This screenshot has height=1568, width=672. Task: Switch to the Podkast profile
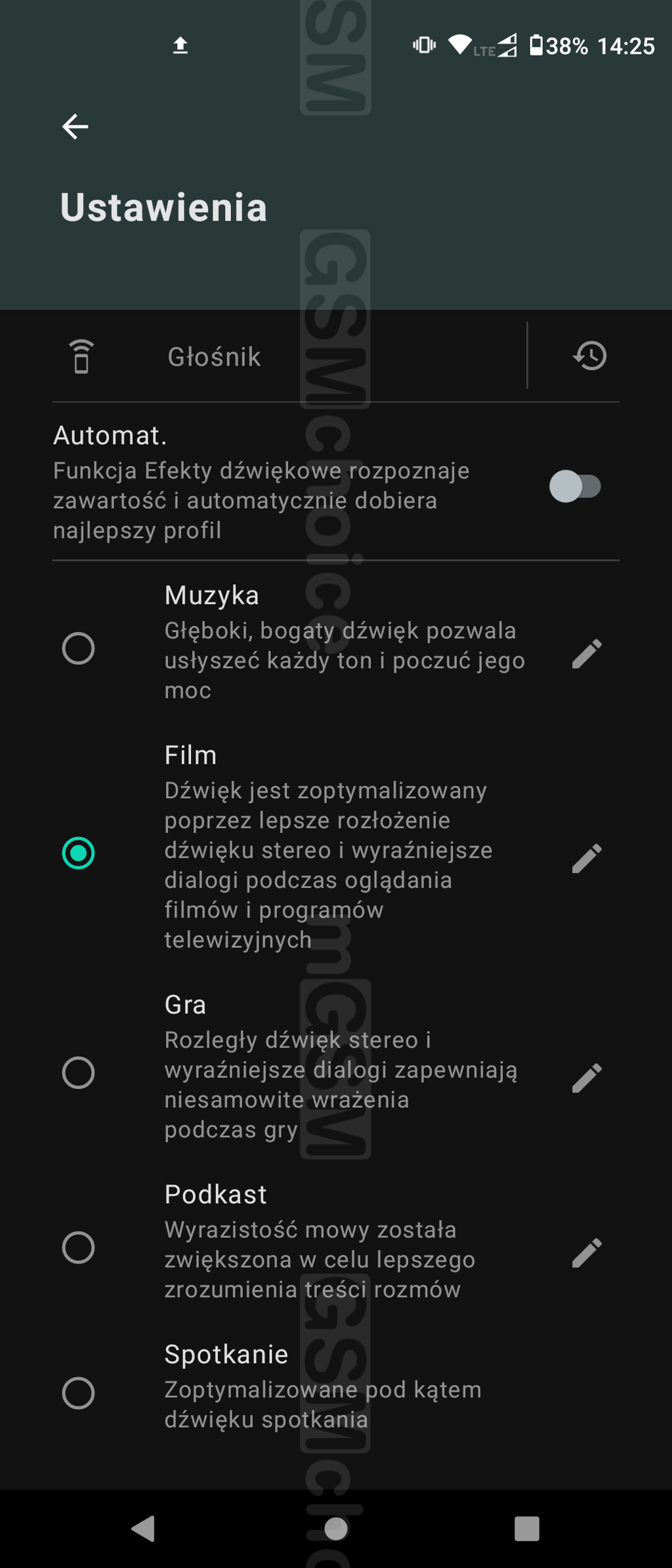pos(78,1247)
